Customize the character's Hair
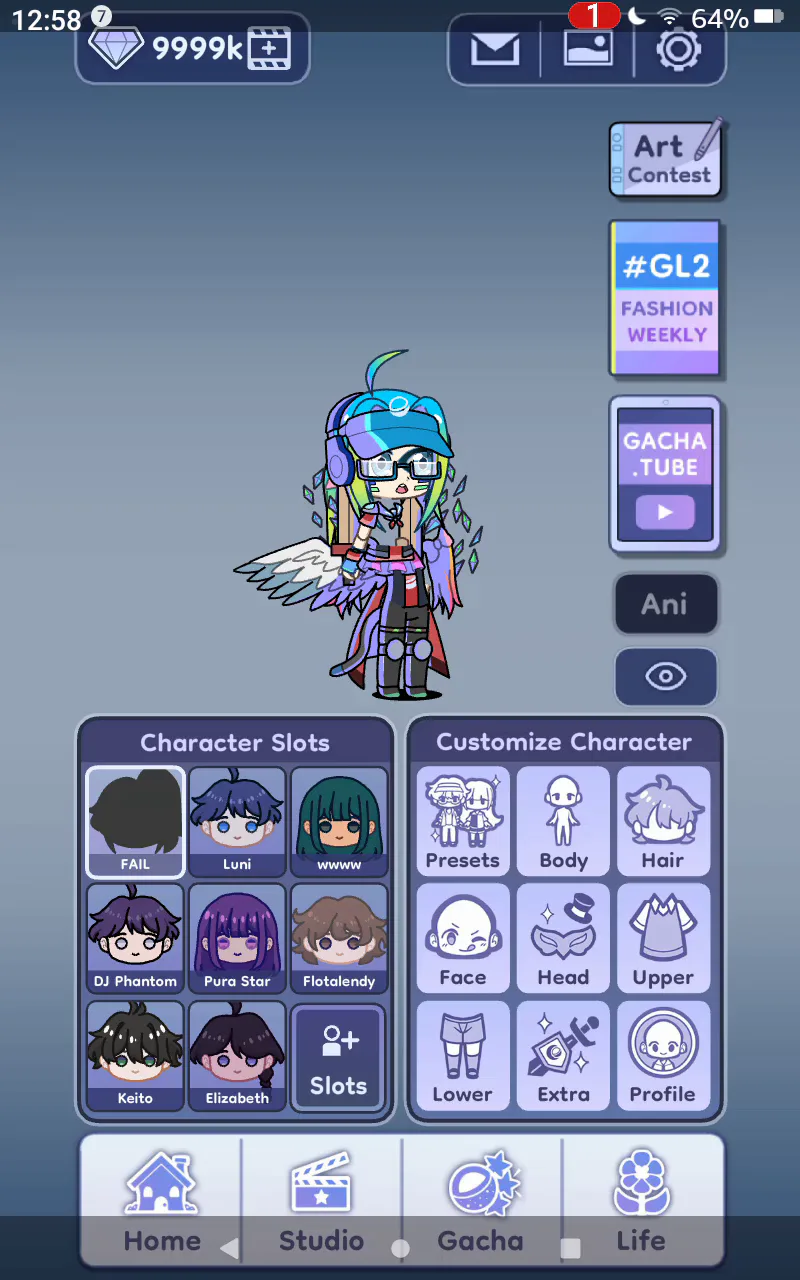The image size is (800, 1280). (x=663, y=822)
